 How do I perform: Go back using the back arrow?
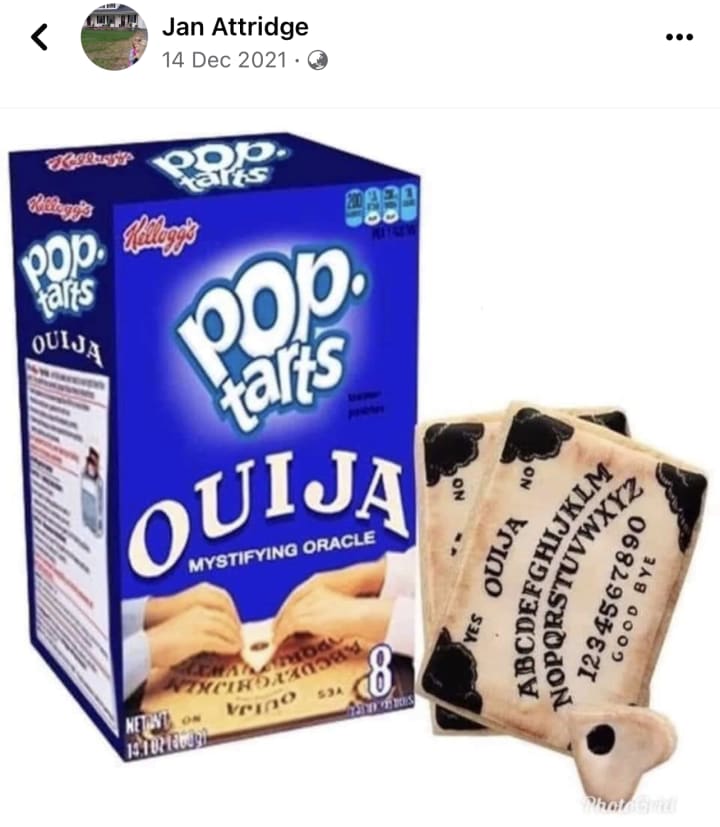click(x=40, y=37)
